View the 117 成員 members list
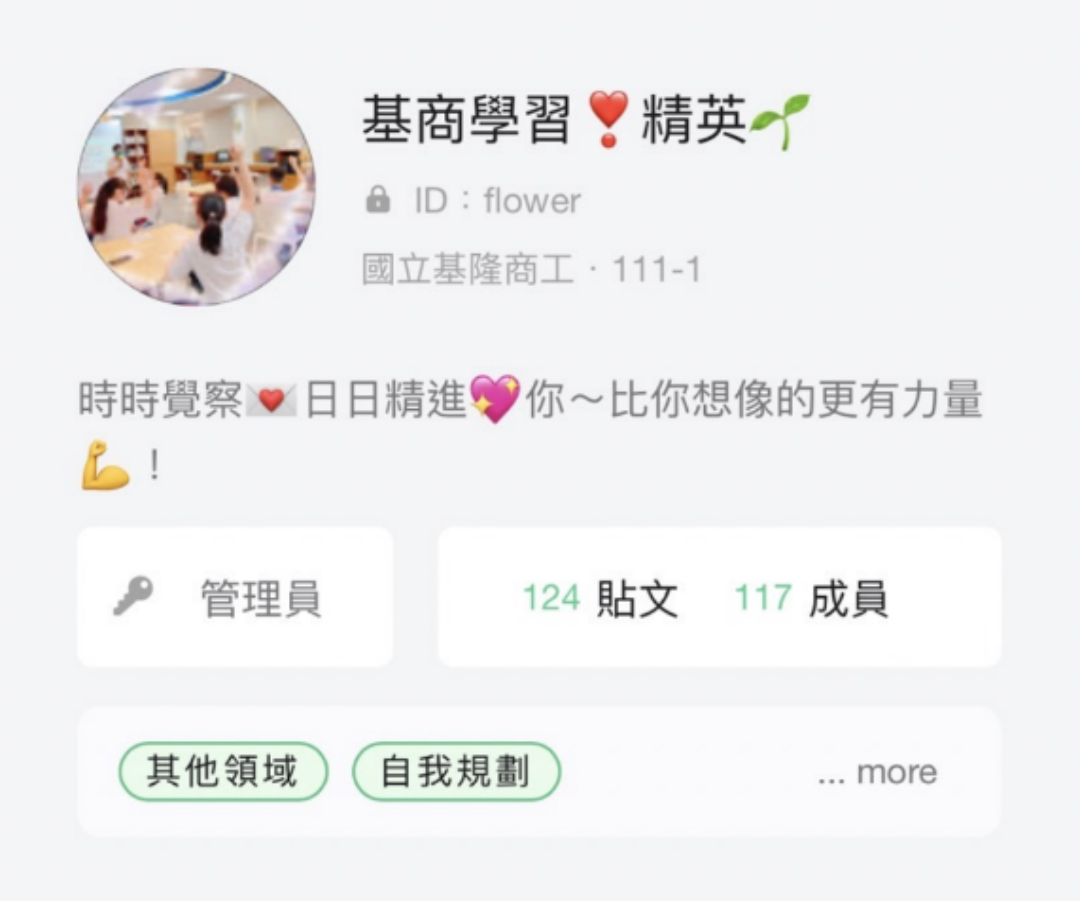 811,599
